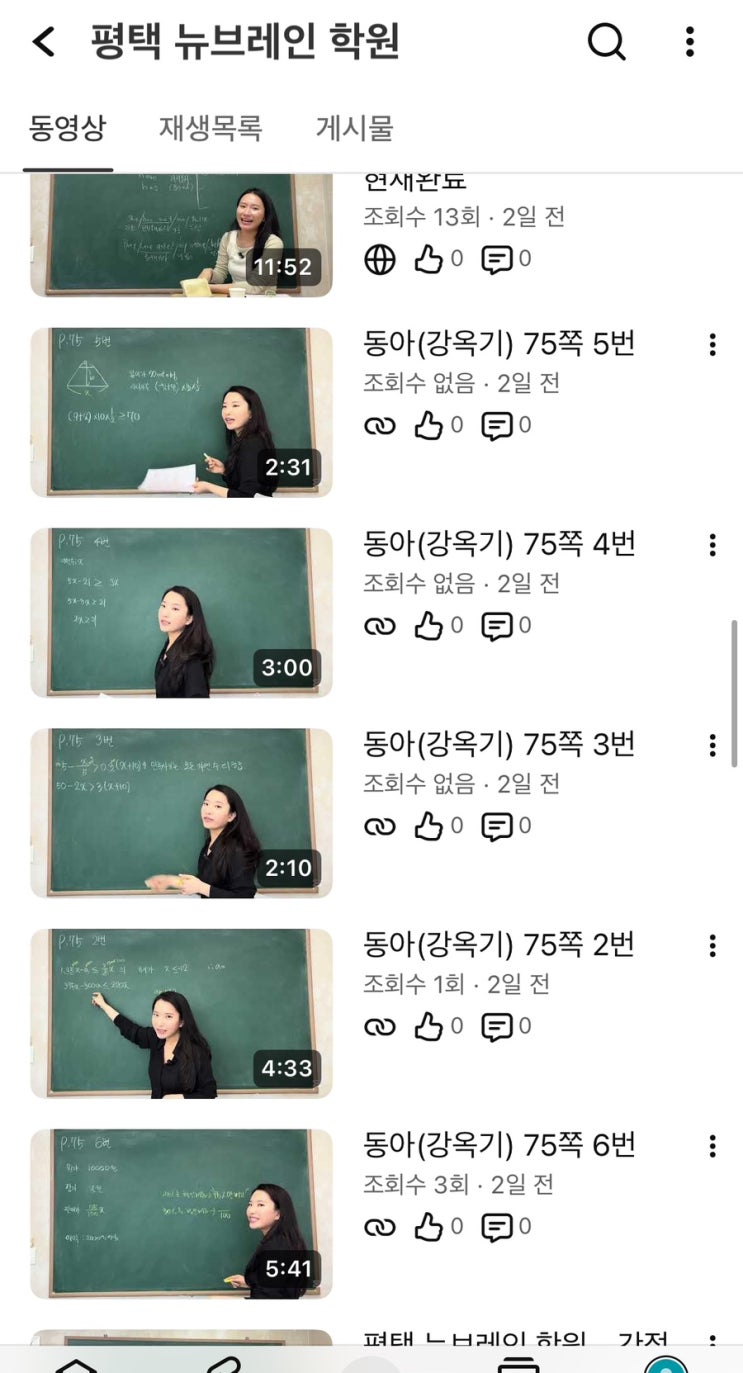Watch the 동아(강옥기) 75쪽 3번 video
This screenshot has width=743, height=1373.
point(181,812)
